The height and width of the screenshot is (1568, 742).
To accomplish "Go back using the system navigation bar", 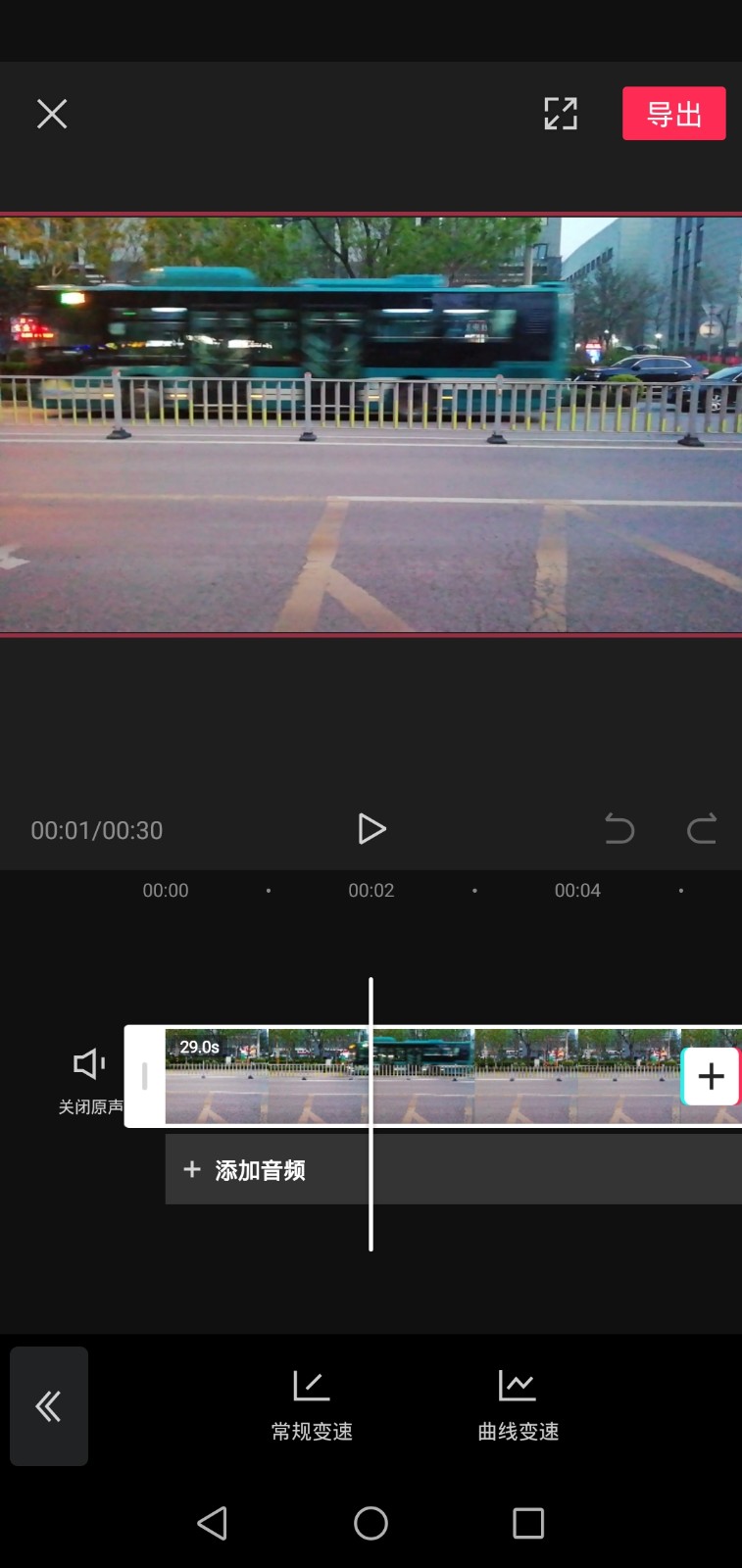I will coord(213,1523).
